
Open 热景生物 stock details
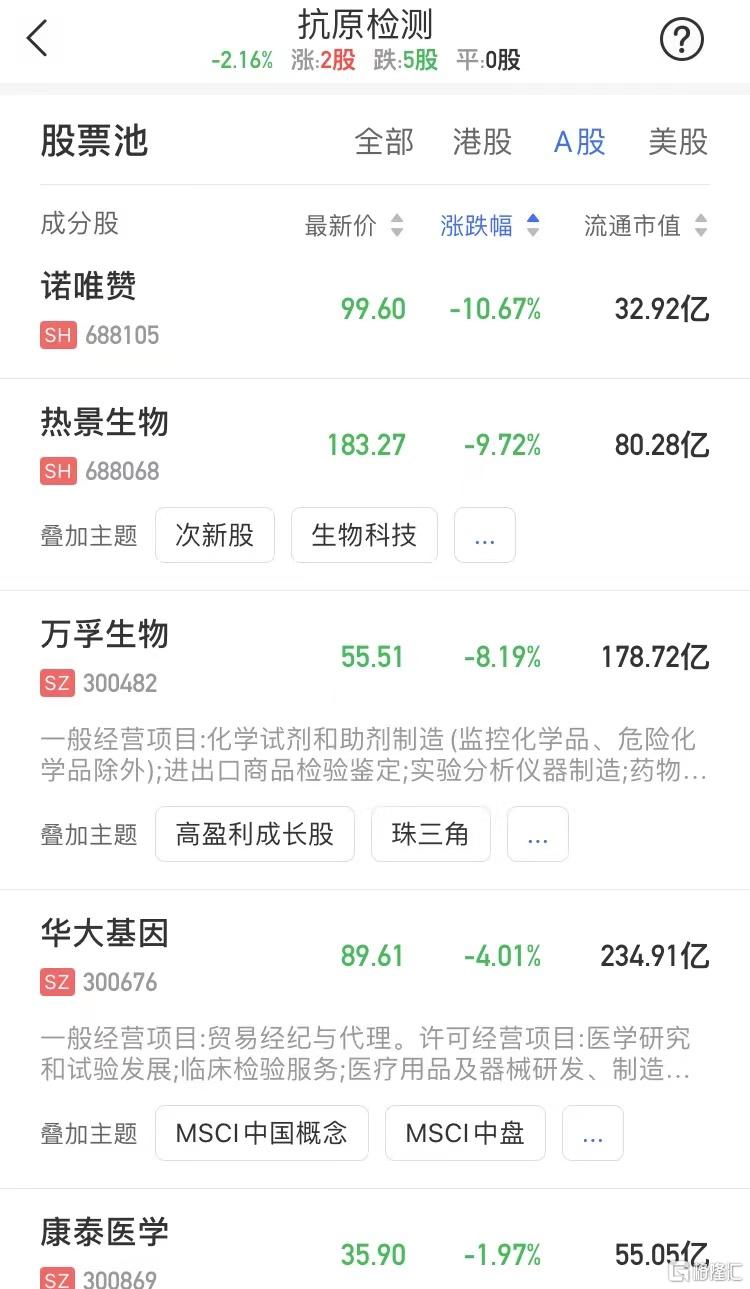375,445
